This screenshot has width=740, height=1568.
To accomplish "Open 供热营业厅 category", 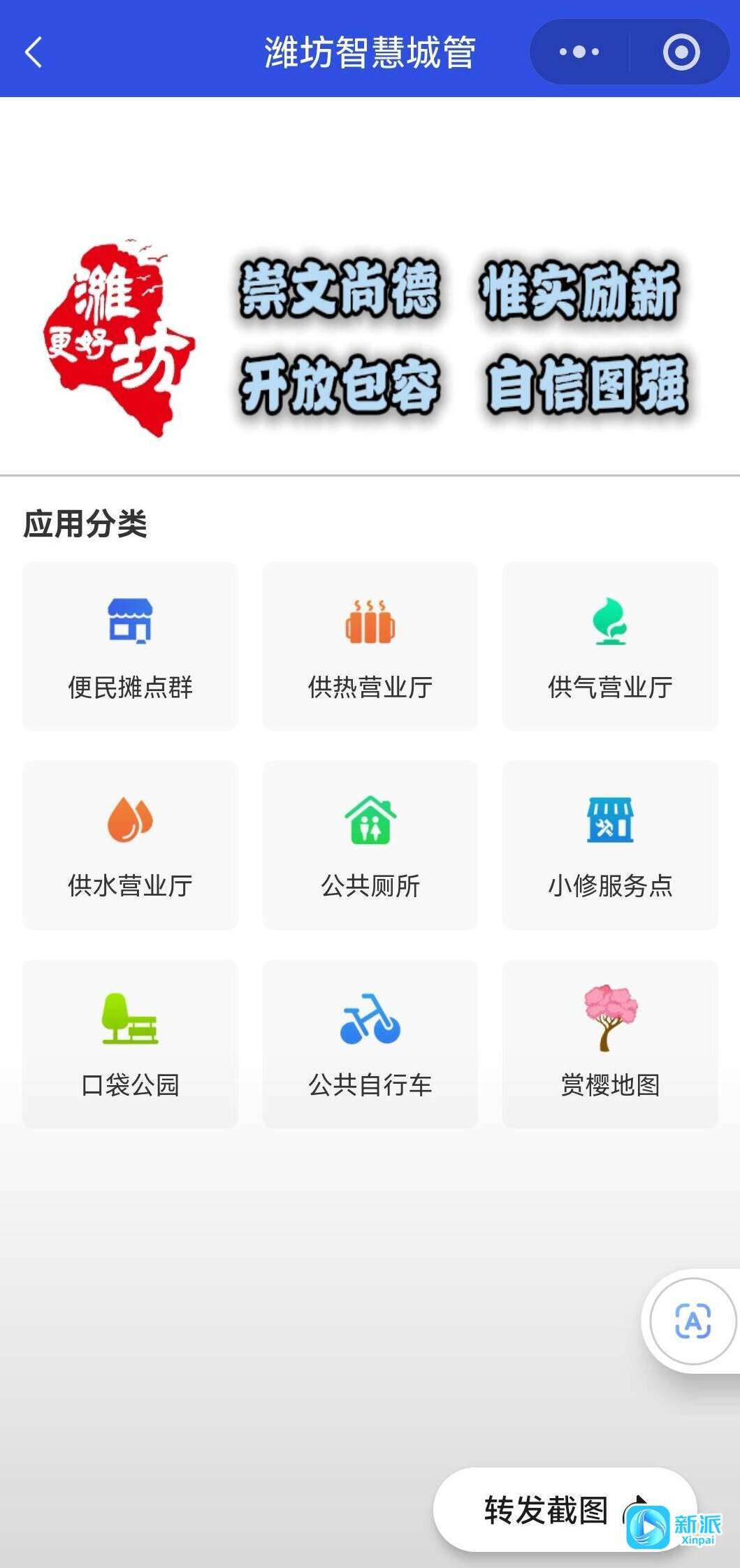I will pyautogui.click(x=370, y=646).
